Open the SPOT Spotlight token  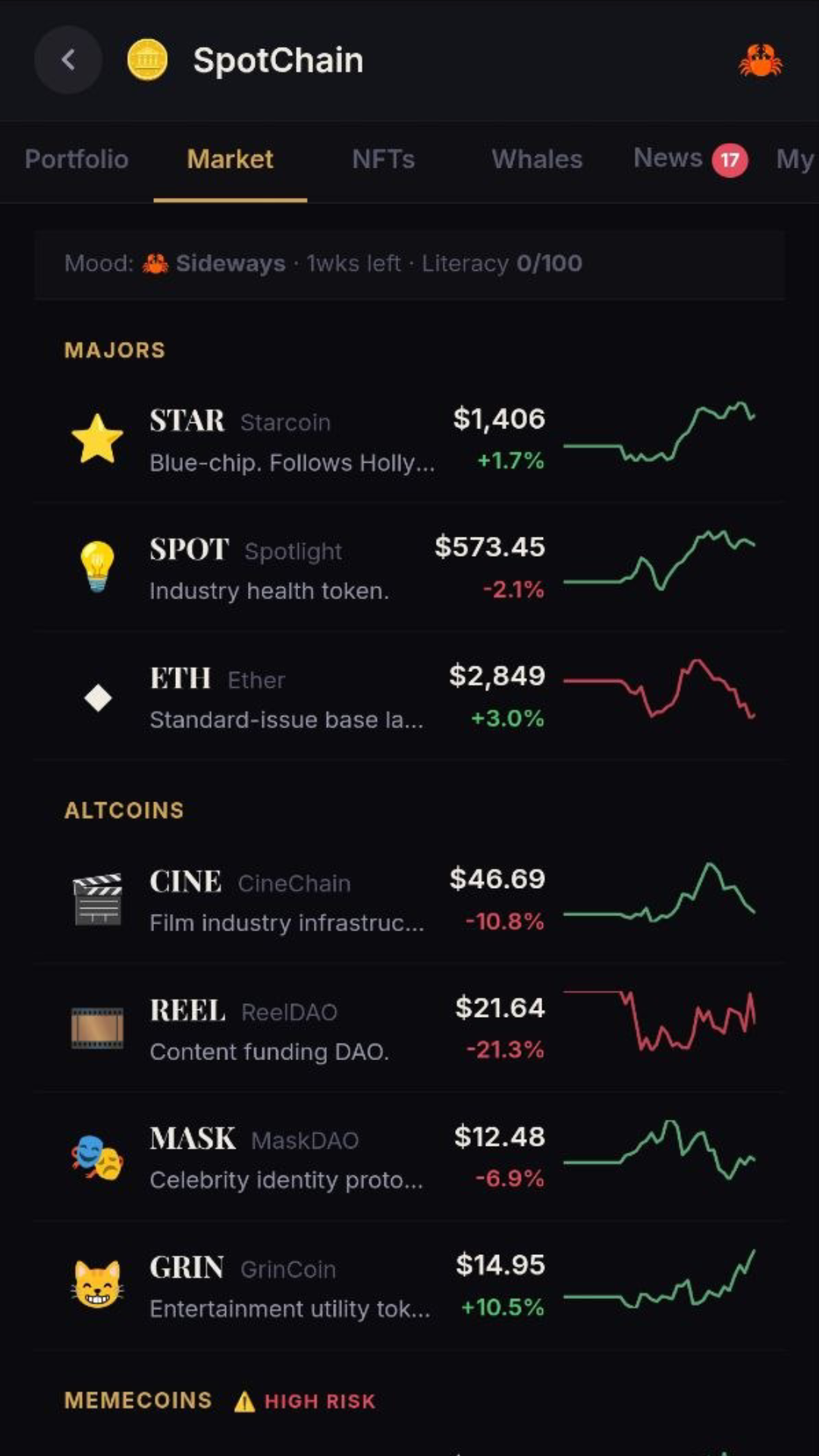[x=409, y=567]
